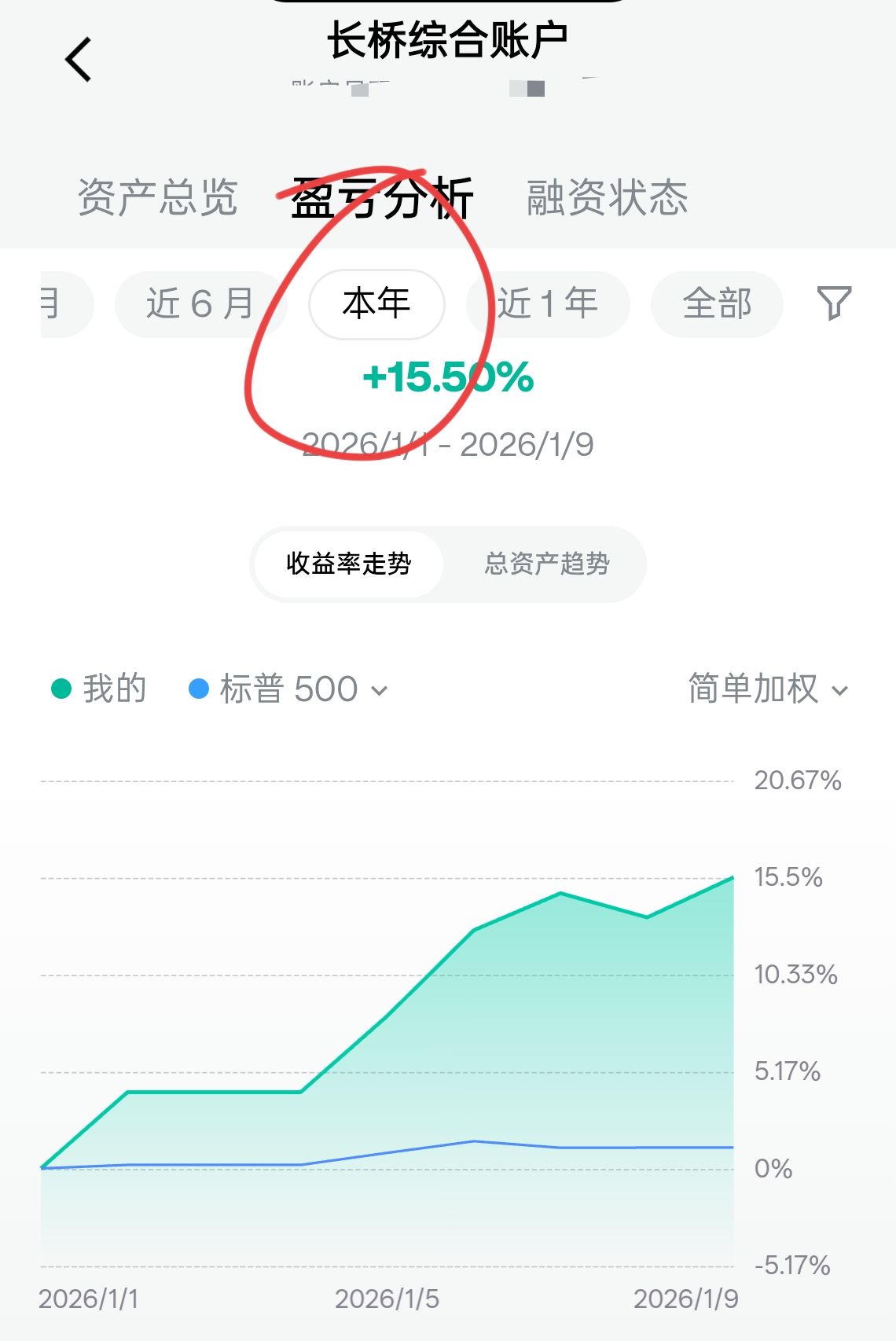Open the 简单加权 calculation method dropdown

pos(767,689)
